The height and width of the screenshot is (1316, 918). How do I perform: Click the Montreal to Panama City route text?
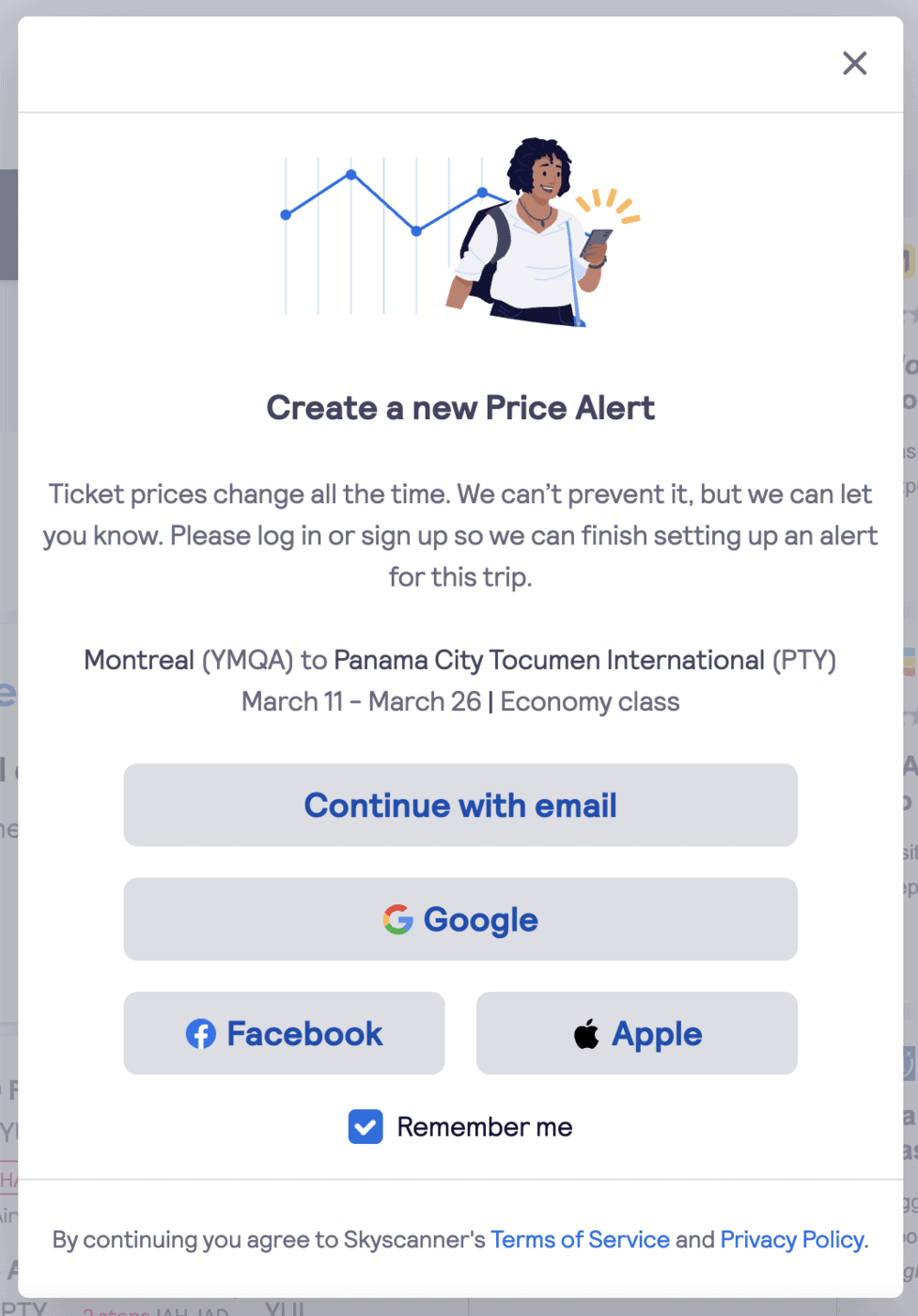(x=459, y=660)
